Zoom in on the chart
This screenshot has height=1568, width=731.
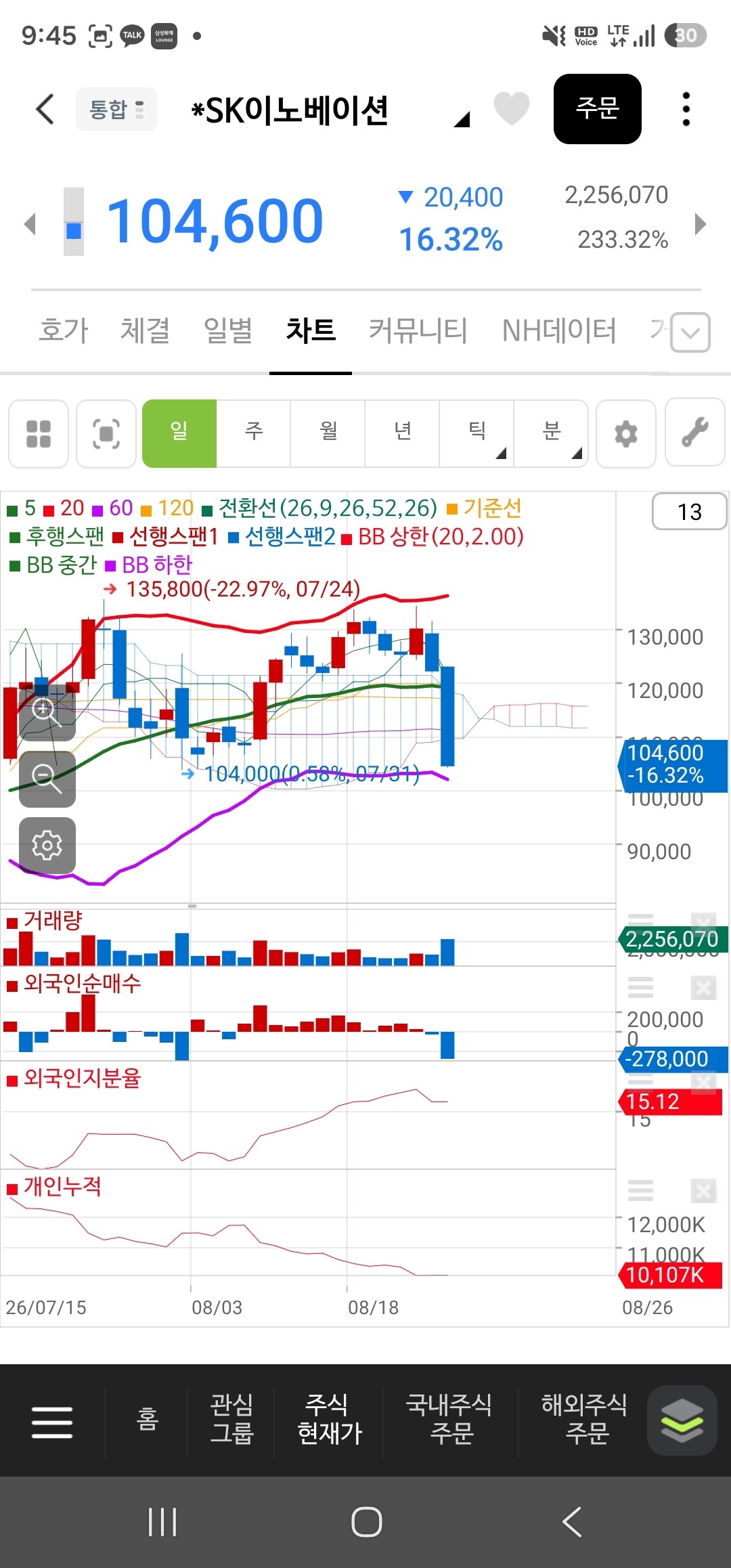(47, 712)
